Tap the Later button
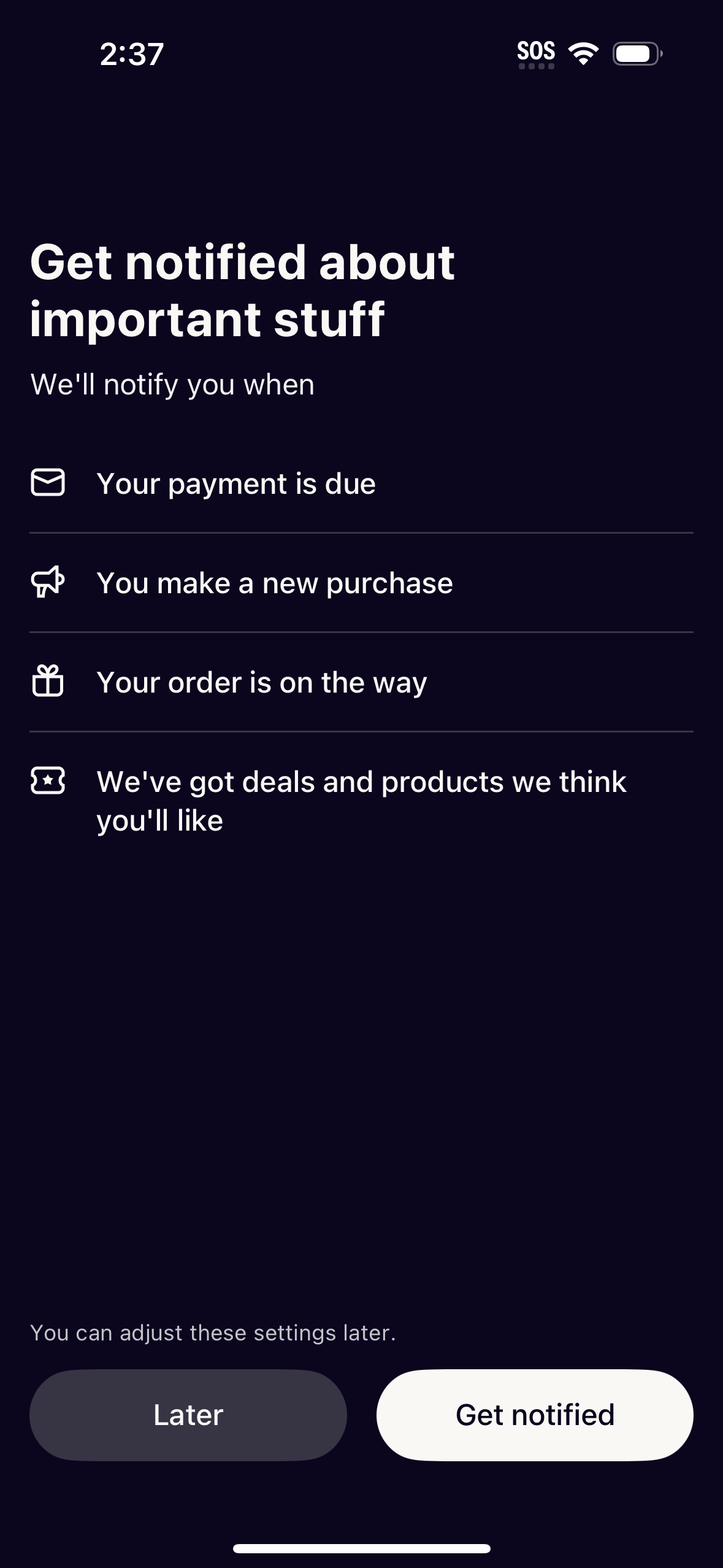 tap(188, 1414)
